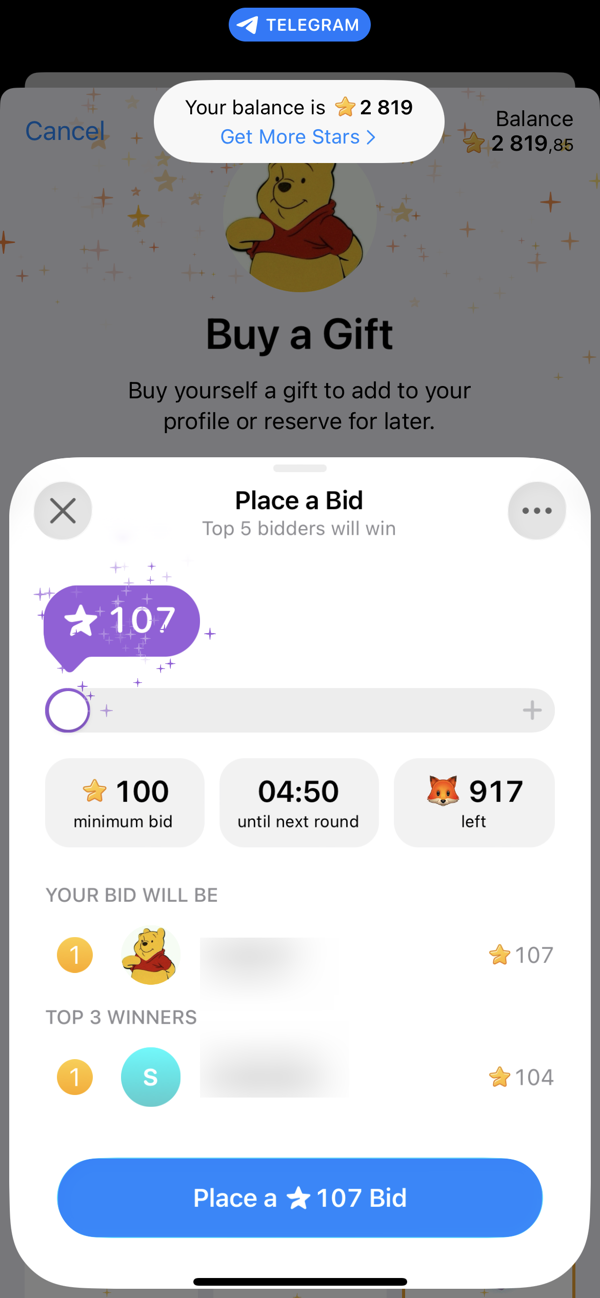Increase bid with the plus icon
This screenshot has width=600, height=1298.
click(x=532, y=711)
